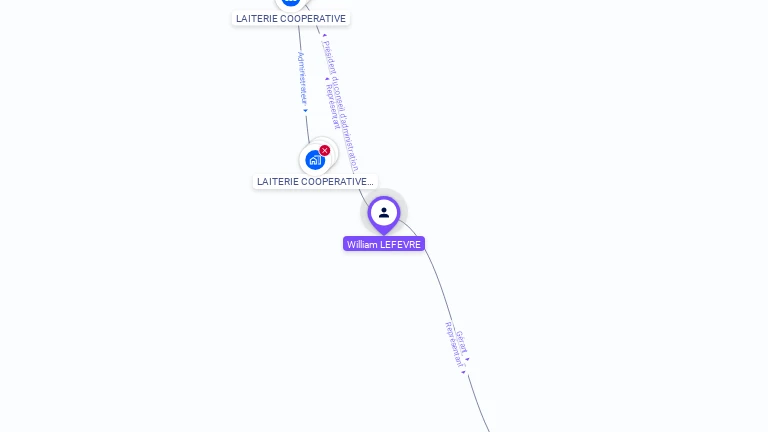
Task: Select the William LEFEVRE person node
Action: tap(384, 213)
